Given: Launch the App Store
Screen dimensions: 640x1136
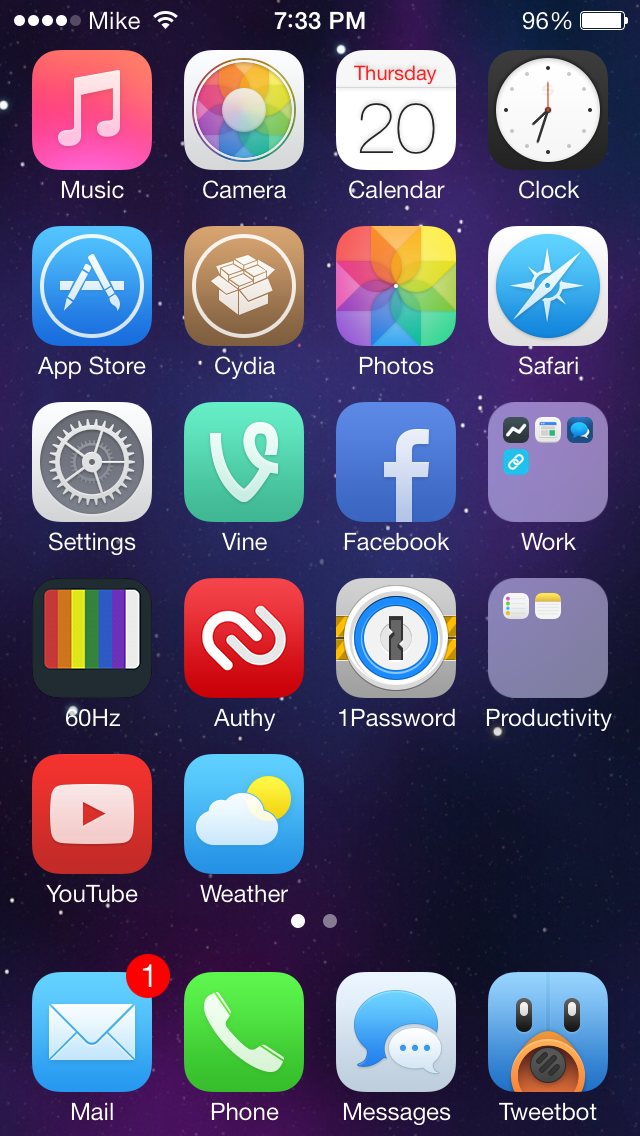Looking at the screenshot, I should [92, 286].
